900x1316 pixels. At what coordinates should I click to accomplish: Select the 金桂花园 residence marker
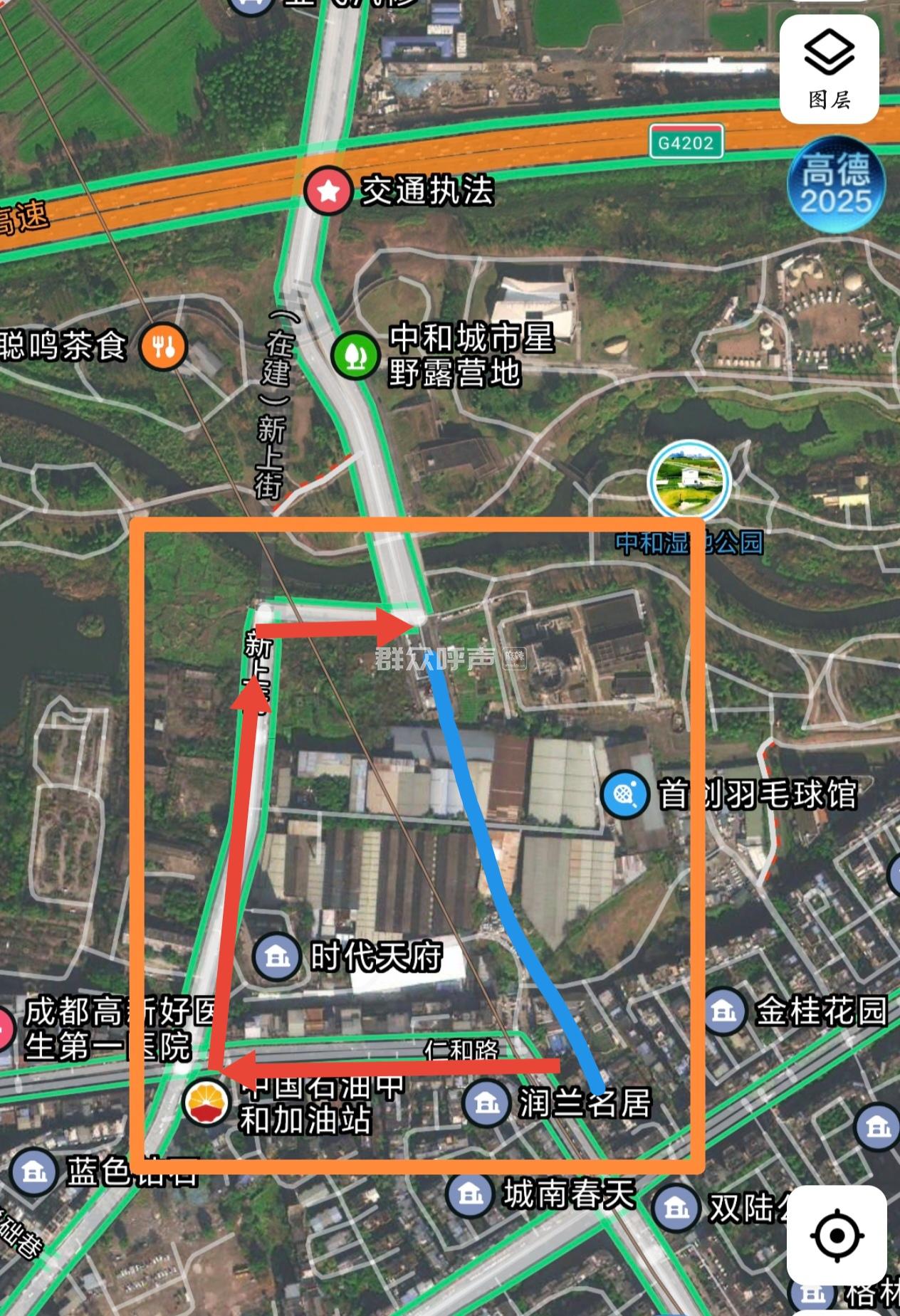tap(725, 1011)
